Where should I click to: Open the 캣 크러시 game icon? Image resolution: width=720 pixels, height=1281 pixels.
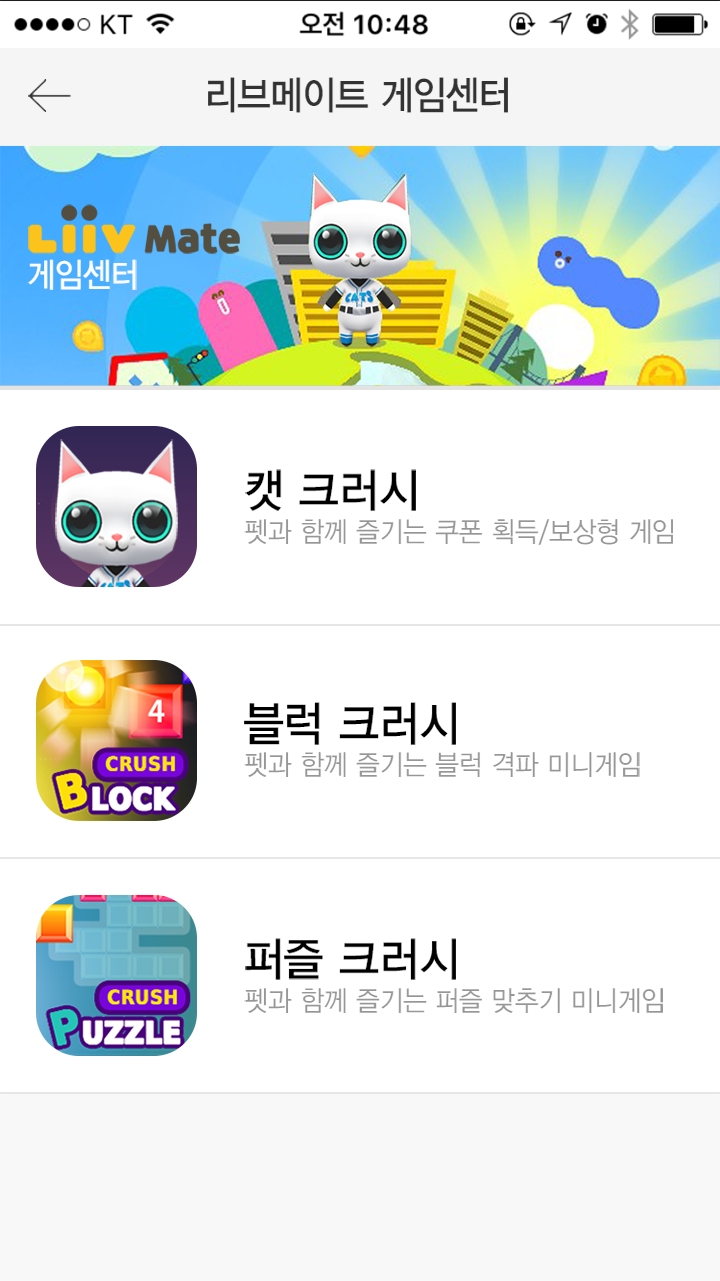tap(116, 505)
